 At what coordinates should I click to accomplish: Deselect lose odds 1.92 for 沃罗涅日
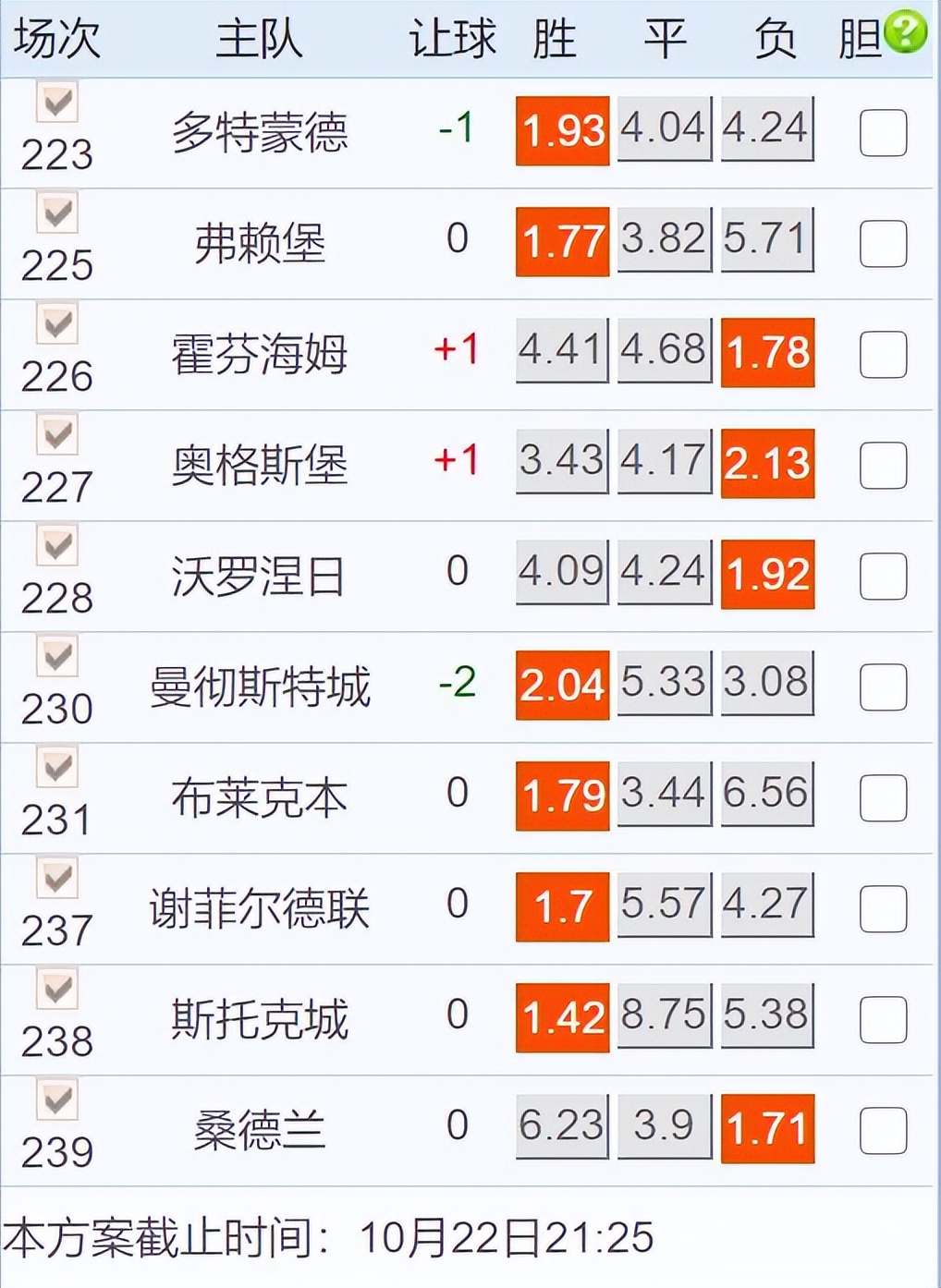[767, 575]
